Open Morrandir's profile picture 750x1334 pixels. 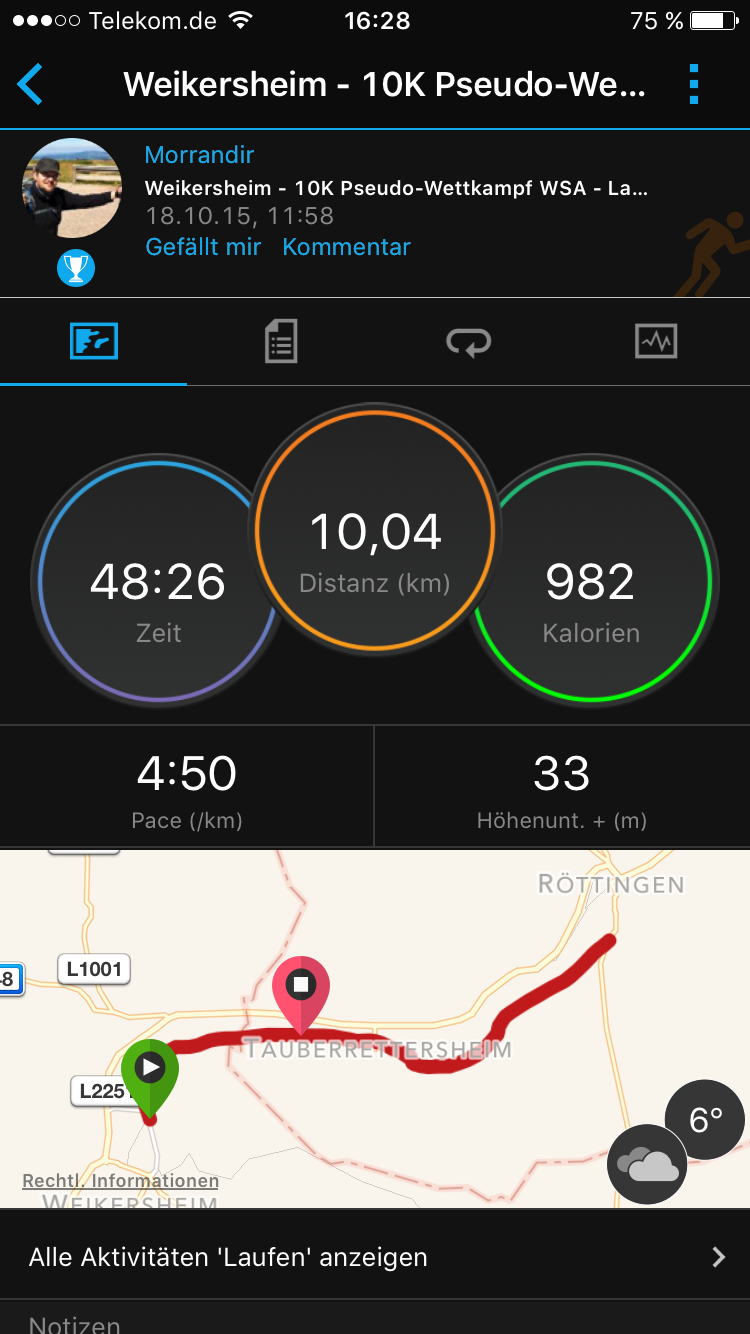[x=72, y=189]
